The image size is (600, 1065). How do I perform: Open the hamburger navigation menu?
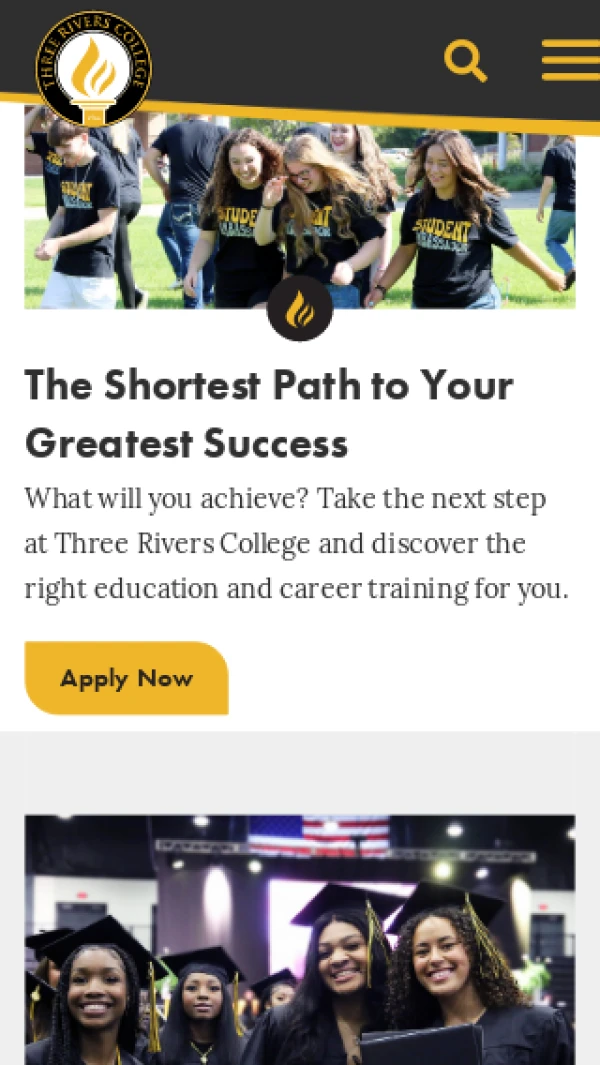pyautogui.click(x=570, y=60)
